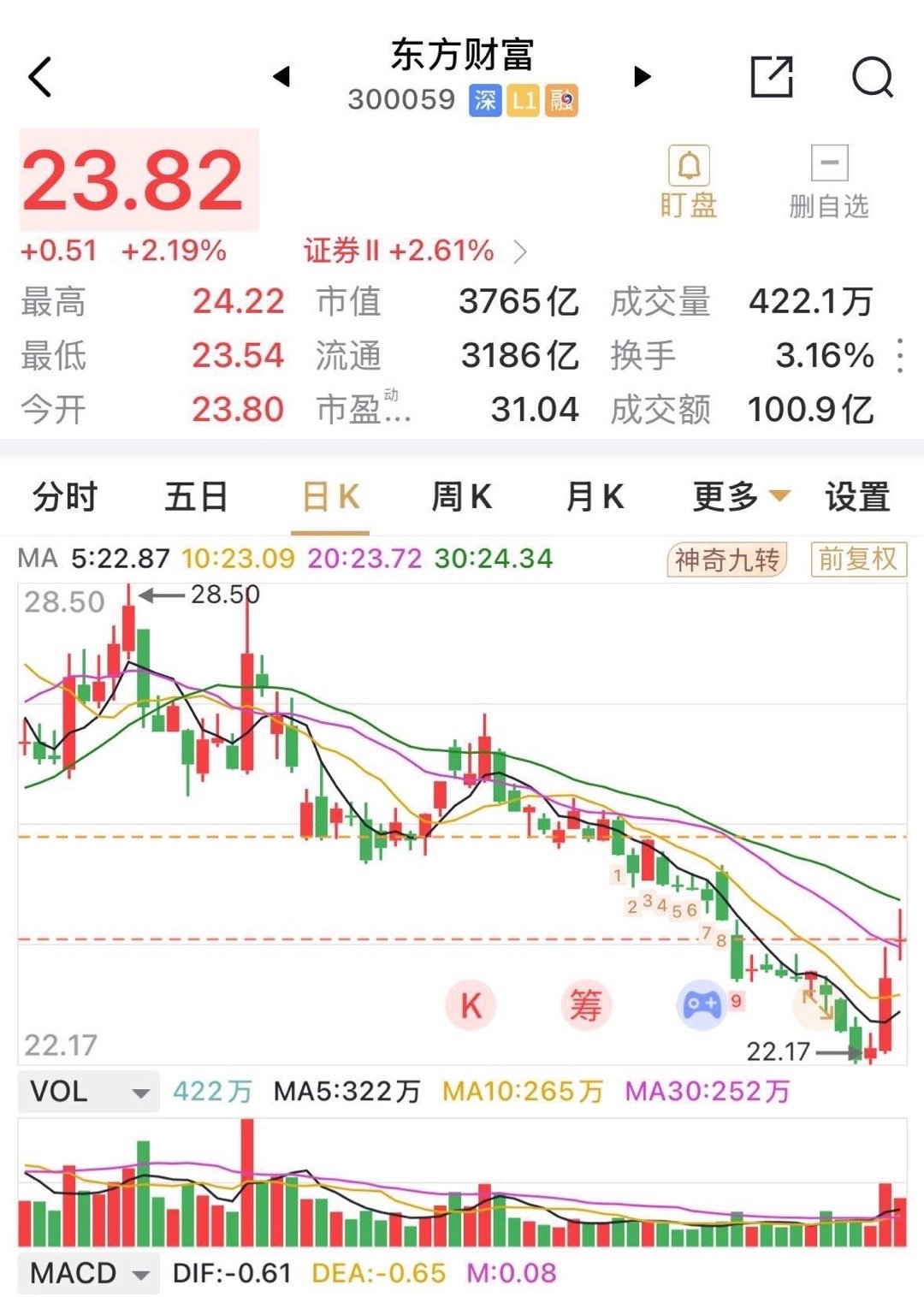Image resolution: width=924 pixels, height=1297 pixels.
Task: Open the three-dot overflow menu near 换手
Action: click(x=901, y=358)
